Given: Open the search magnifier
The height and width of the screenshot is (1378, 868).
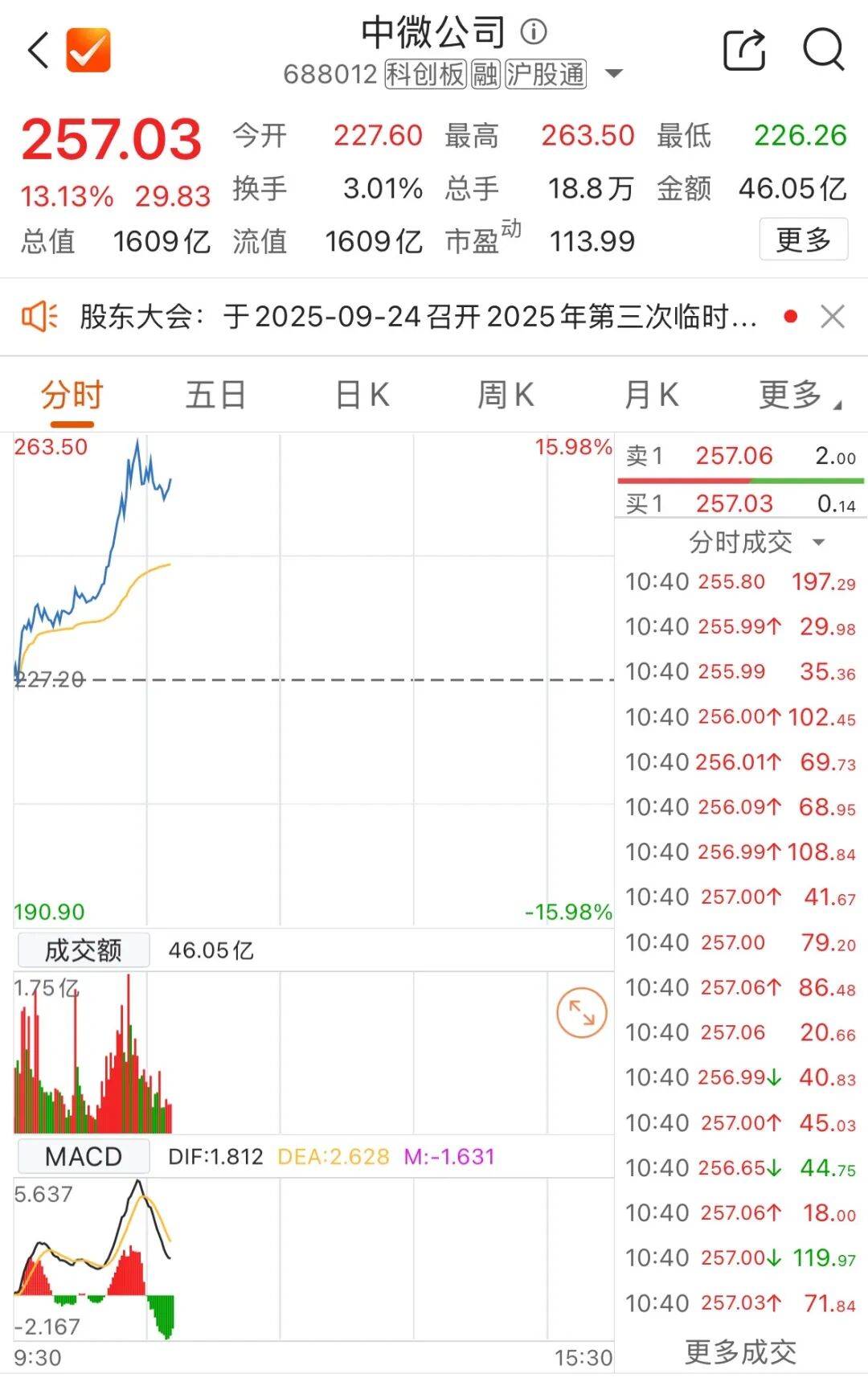Looking at the screenshot, I should pyautogui.click(x=824, y=50).
